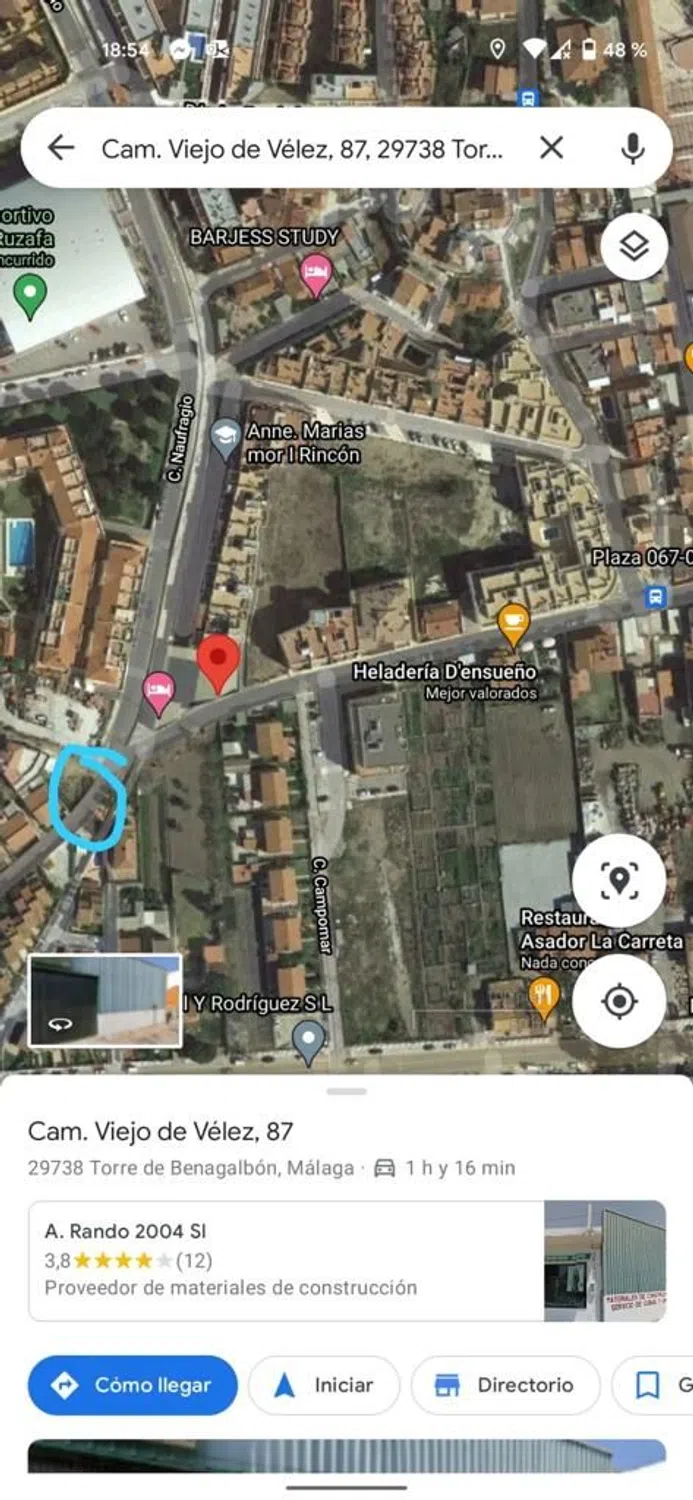Start navigation with Iniciar
This screenshot has height=1500, width=693.
click(x=323, y=1385)
